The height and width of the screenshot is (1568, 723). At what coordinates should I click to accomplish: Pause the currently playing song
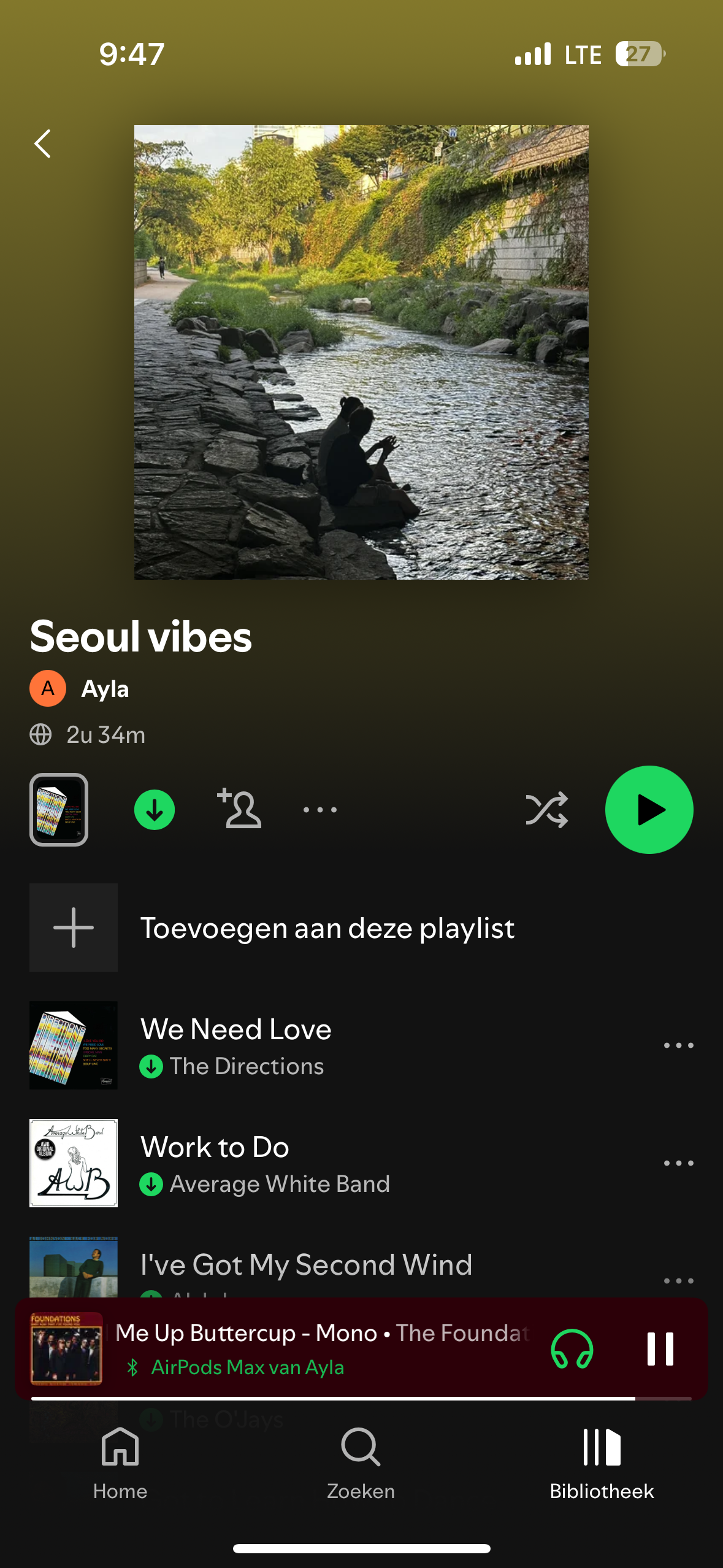(660, 1348)
